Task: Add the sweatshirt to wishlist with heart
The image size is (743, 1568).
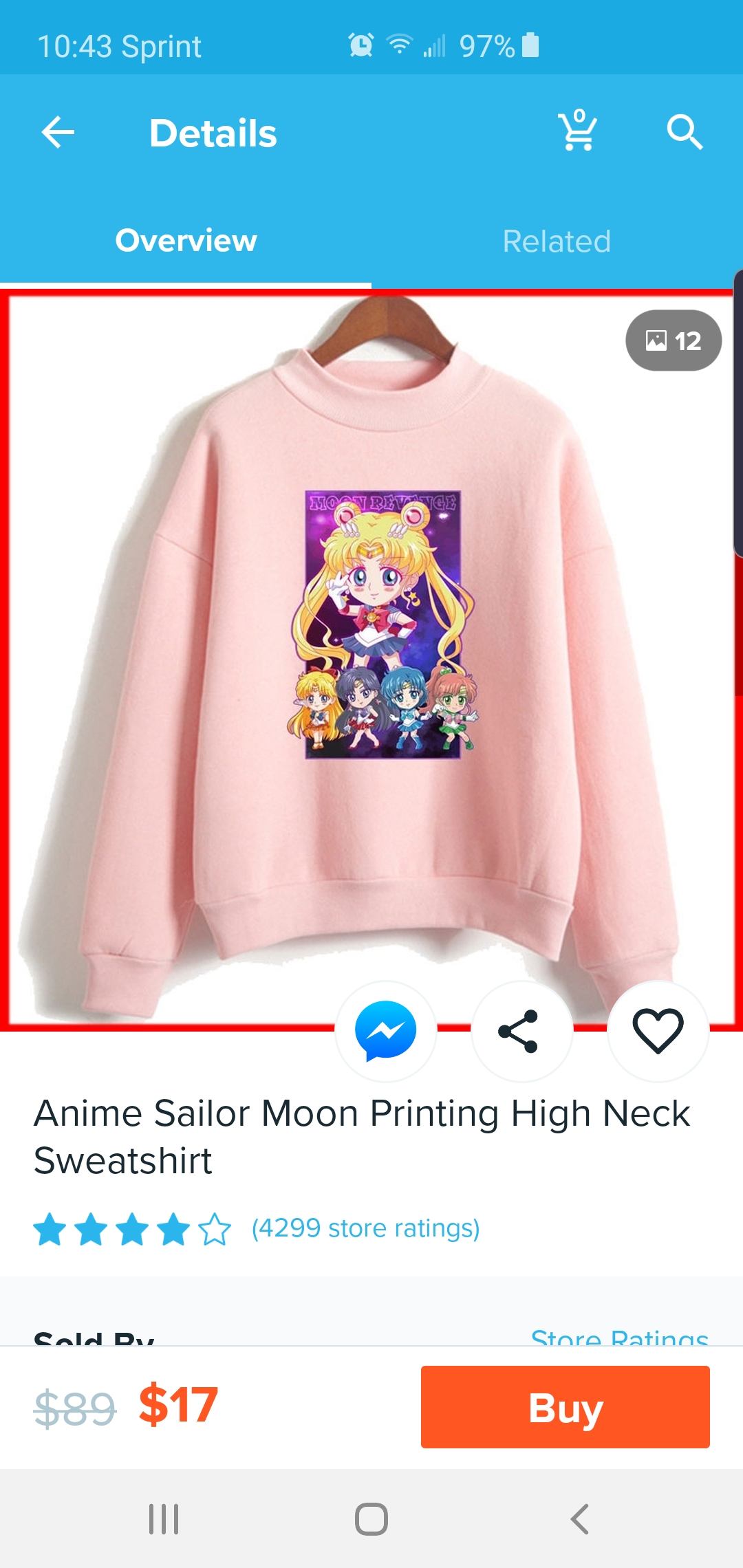Action: (x=658, y=1031)
